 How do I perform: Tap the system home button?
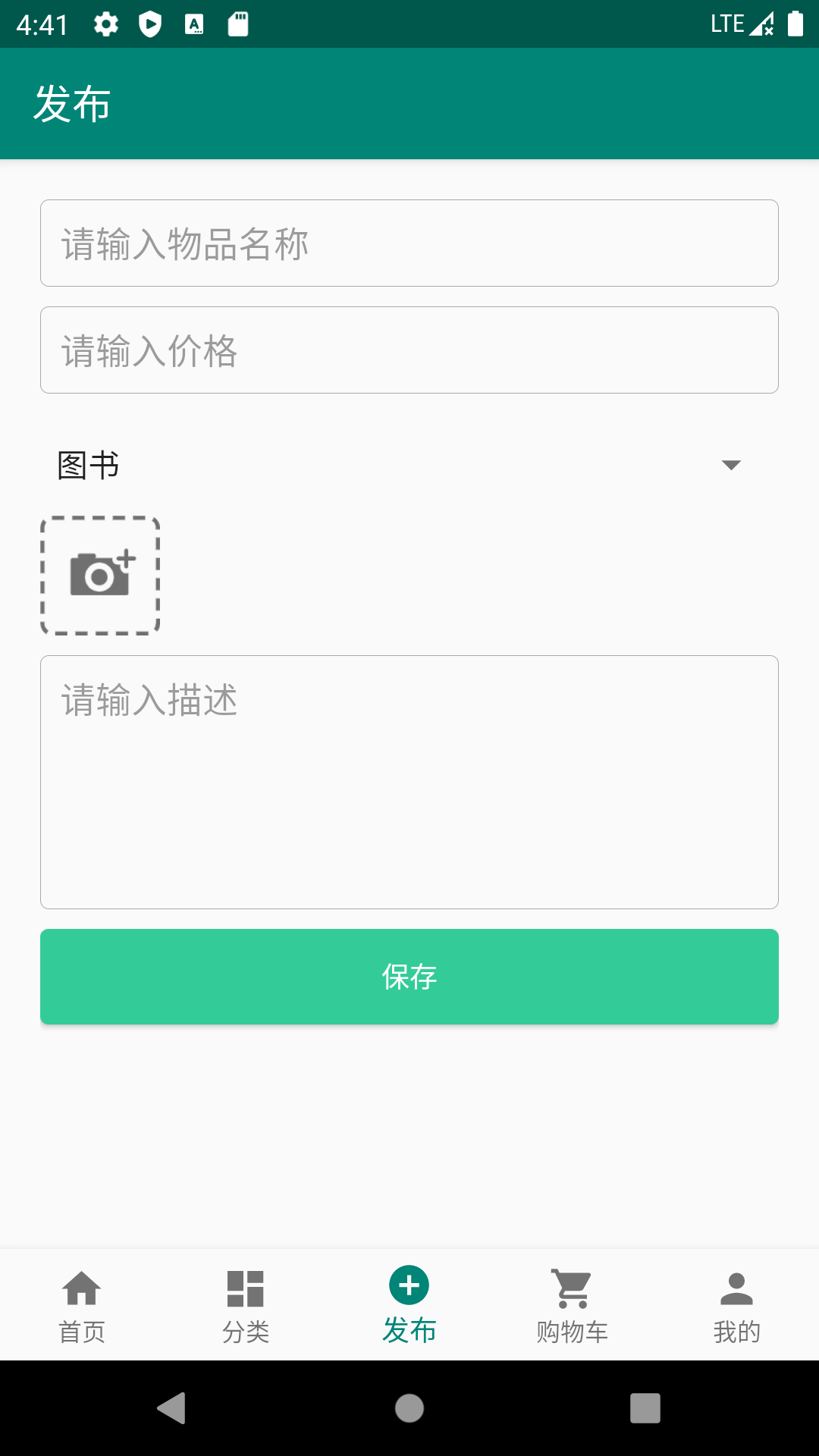(x=409, y=1408)
